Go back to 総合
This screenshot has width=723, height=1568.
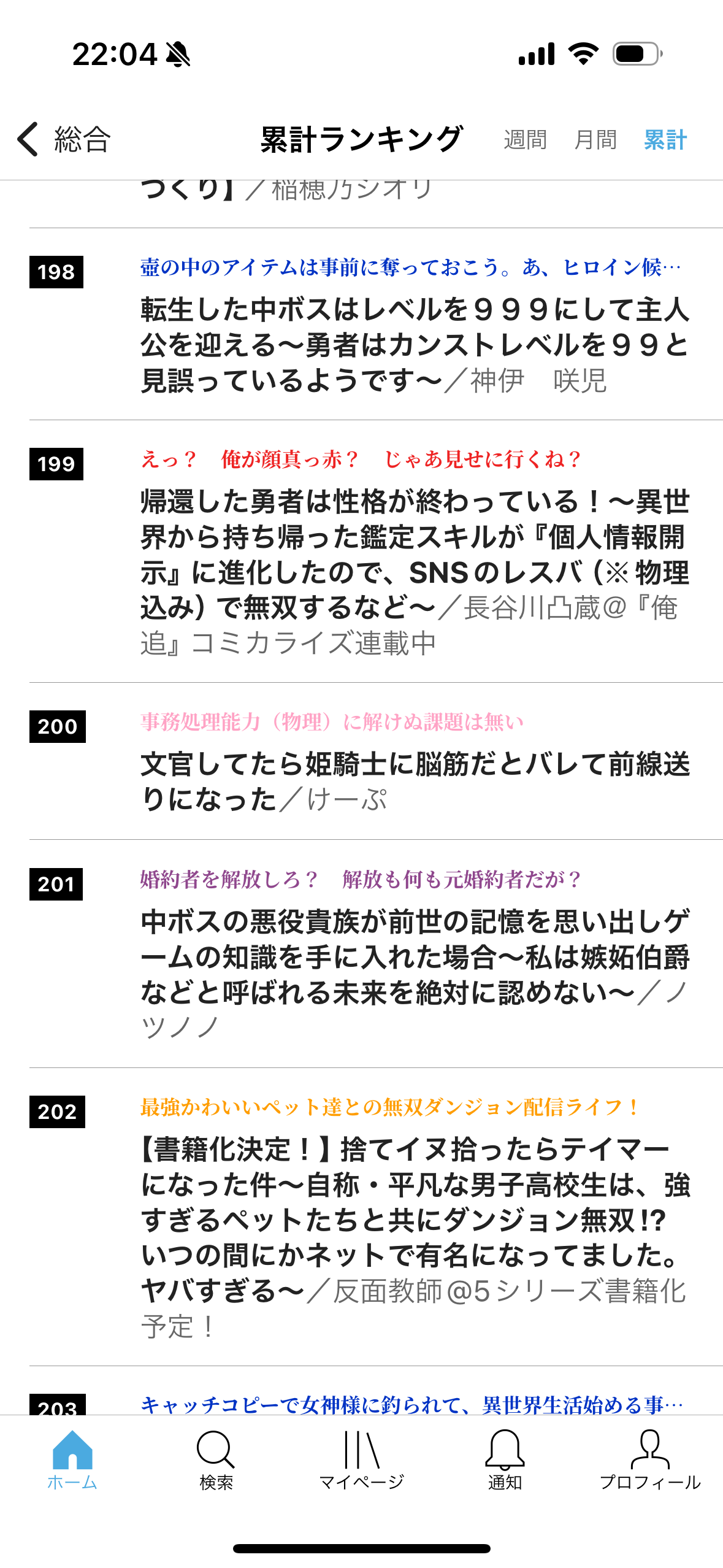[x=64, y=139]
